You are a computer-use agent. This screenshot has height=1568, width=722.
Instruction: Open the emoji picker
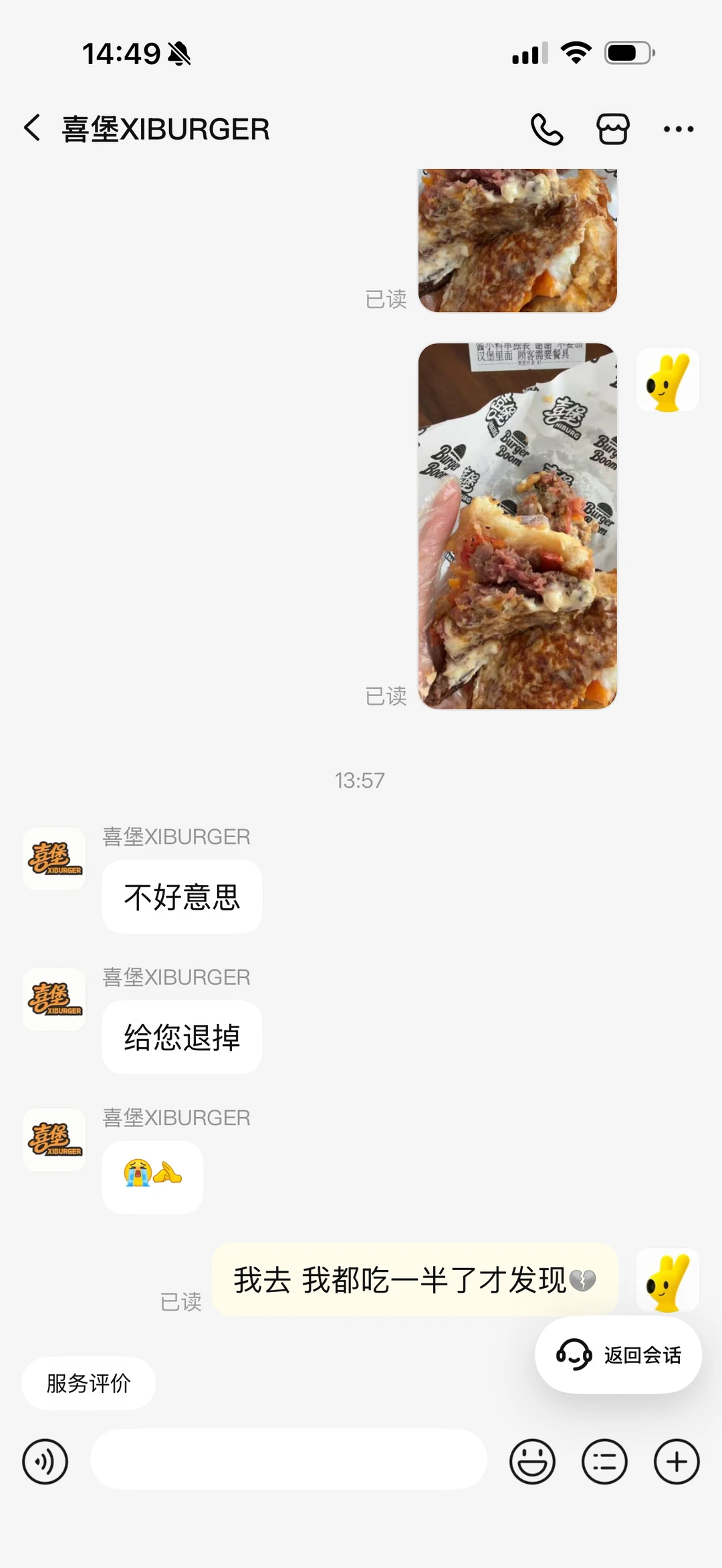(532, 1462)
